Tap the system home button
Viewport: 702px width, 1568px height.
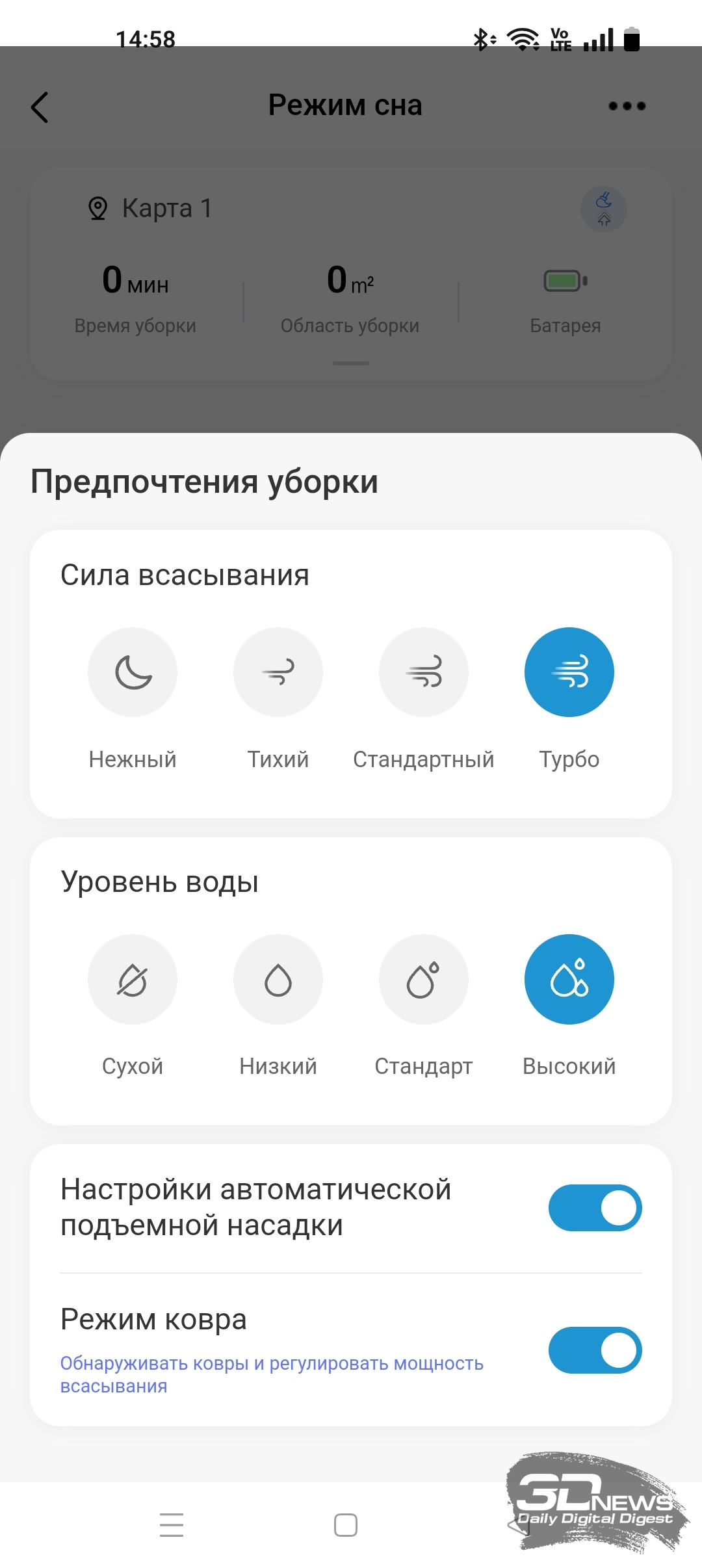(346, 1525)
